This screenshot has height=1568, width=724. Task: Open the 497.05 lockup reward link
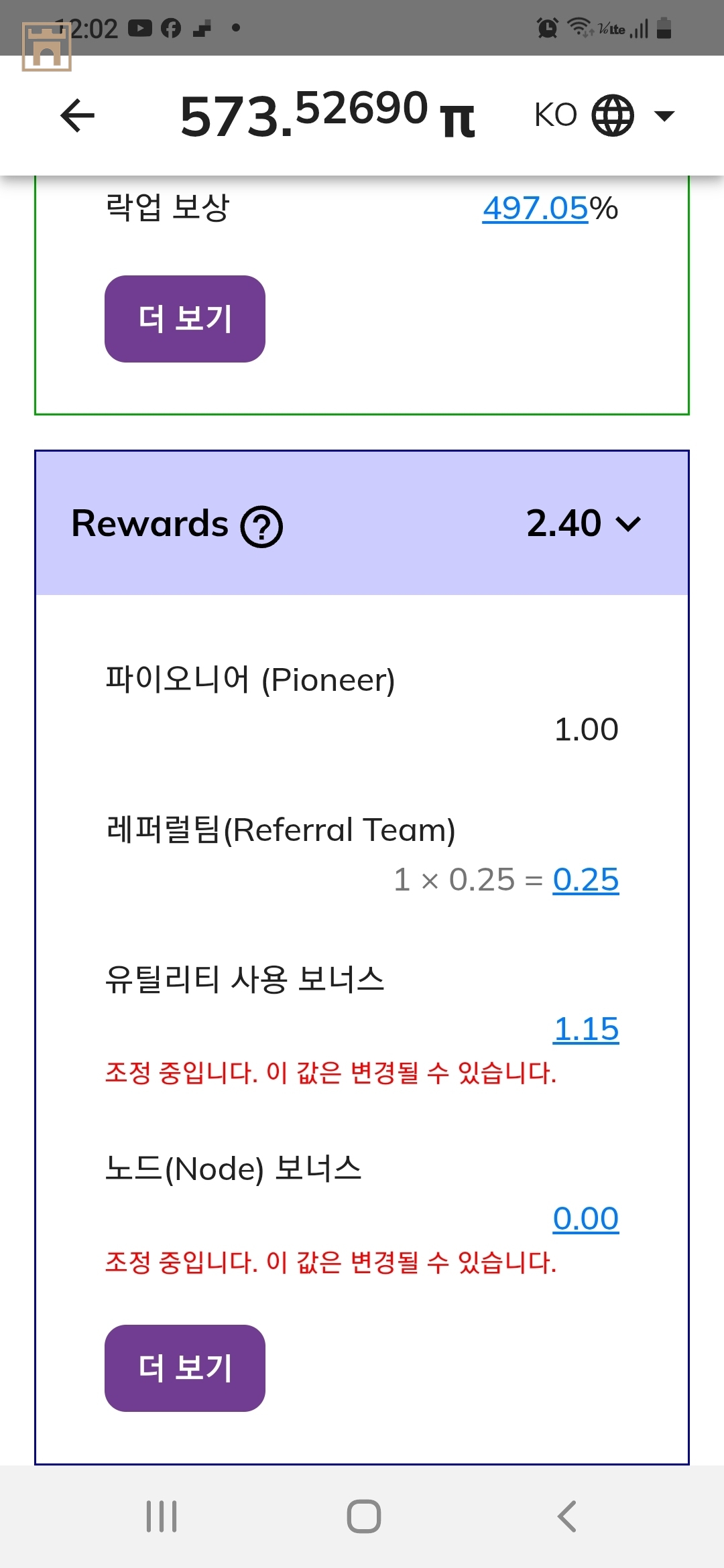535,208
